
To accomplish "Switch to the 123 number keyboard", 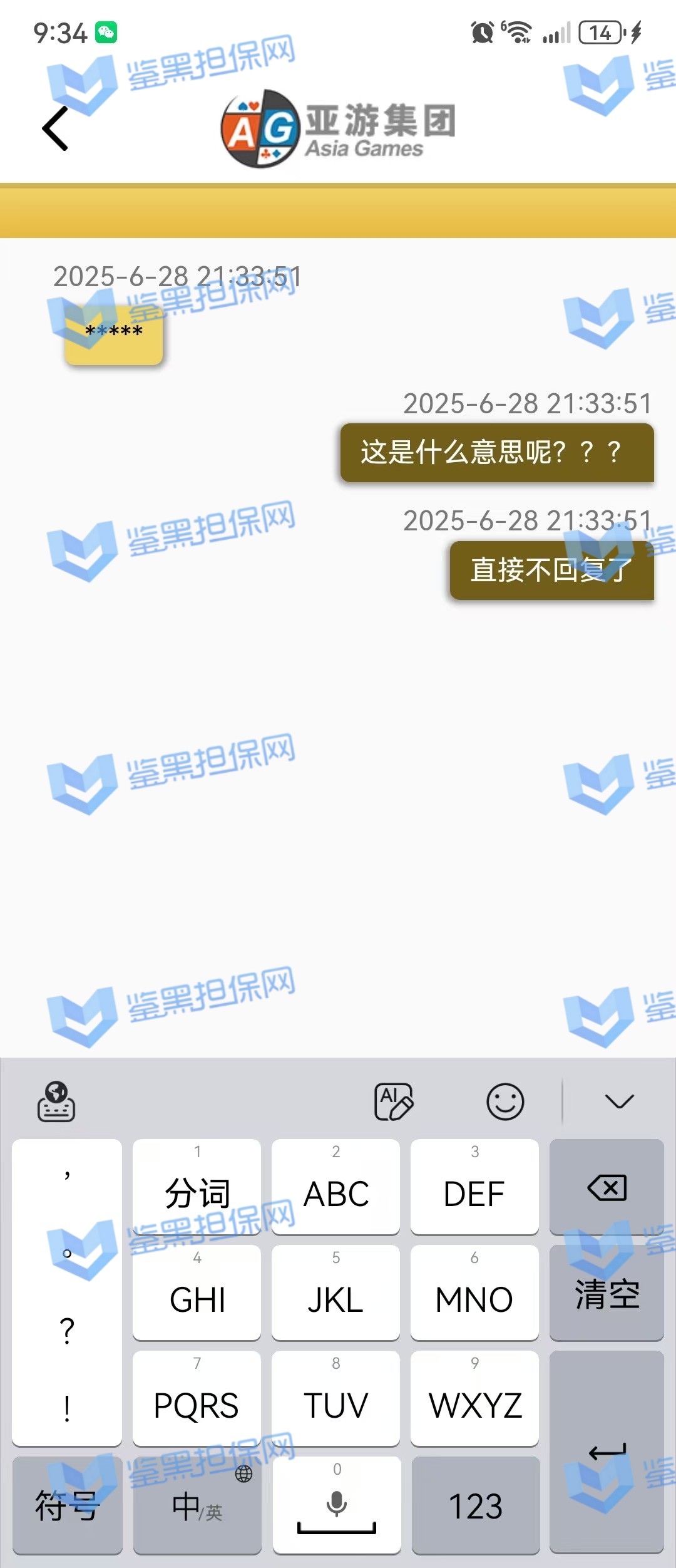I will tap(476, 1505).
